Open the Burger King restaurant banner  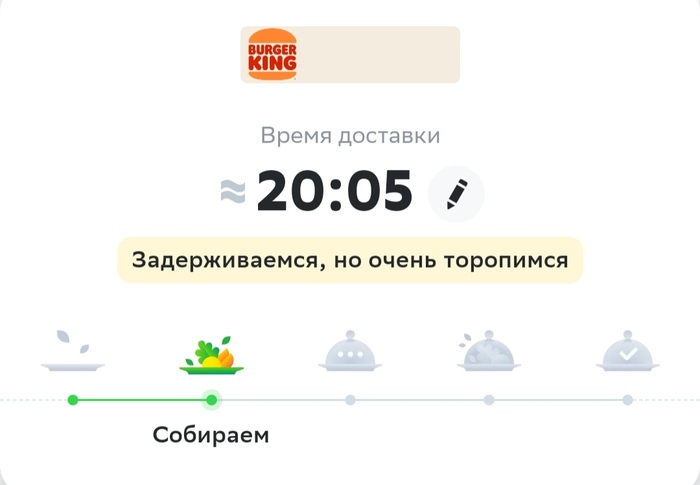tap(349, 55)
